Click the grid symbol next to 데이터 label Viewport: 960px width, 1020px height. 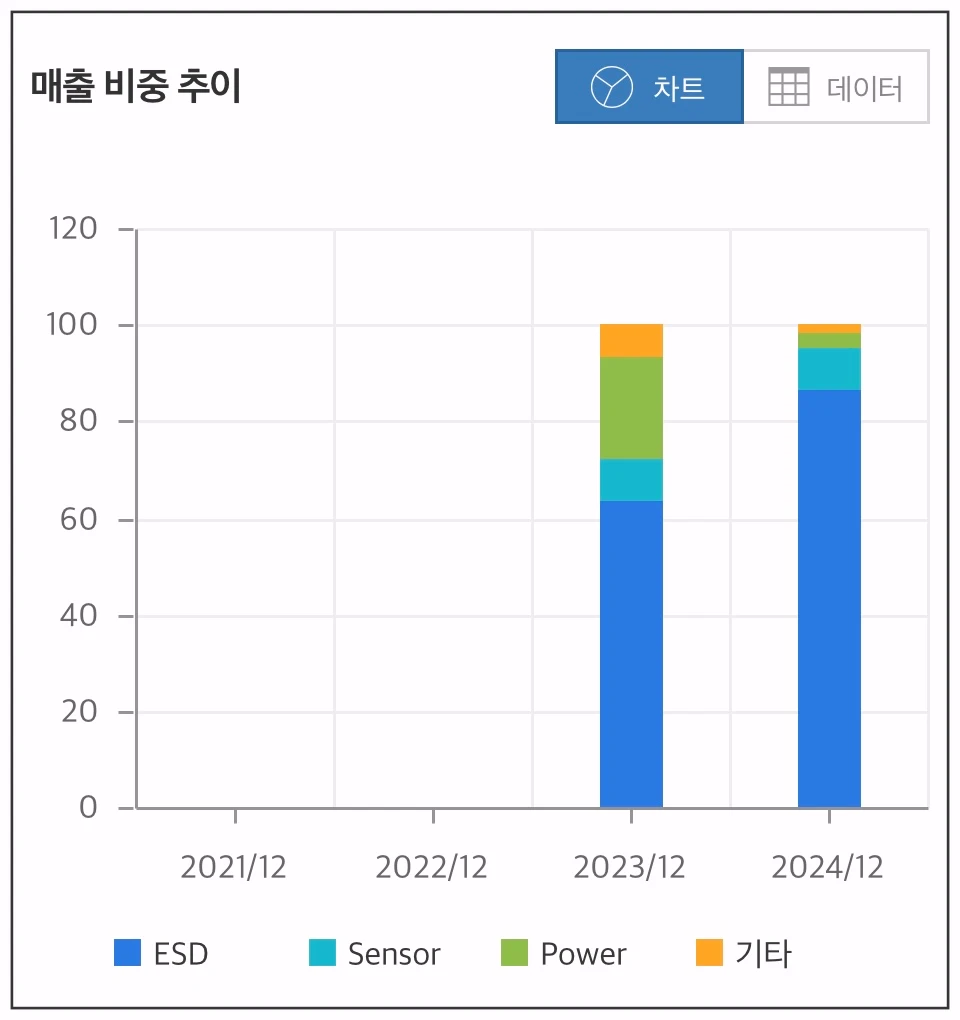point(790,87)
